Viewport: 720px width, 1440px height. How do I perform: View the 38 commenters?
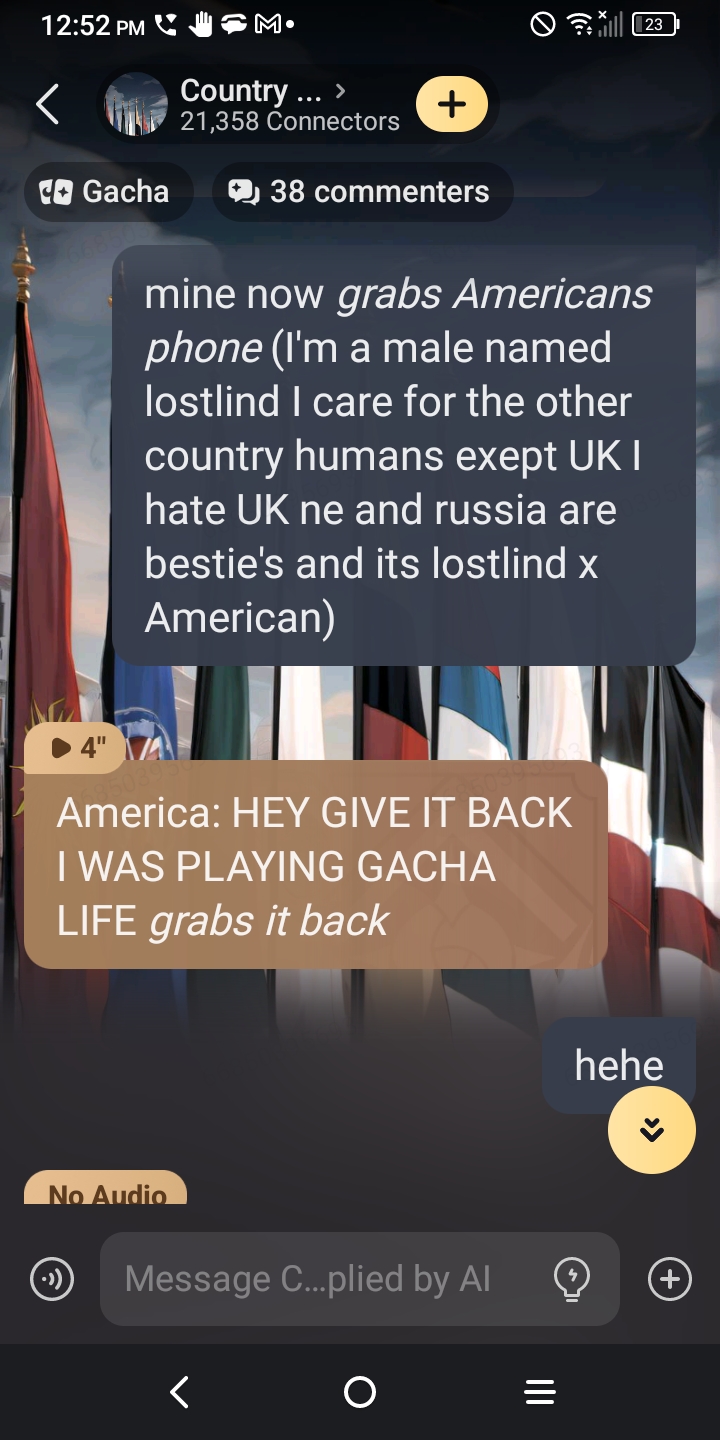[x=362, y=192]
